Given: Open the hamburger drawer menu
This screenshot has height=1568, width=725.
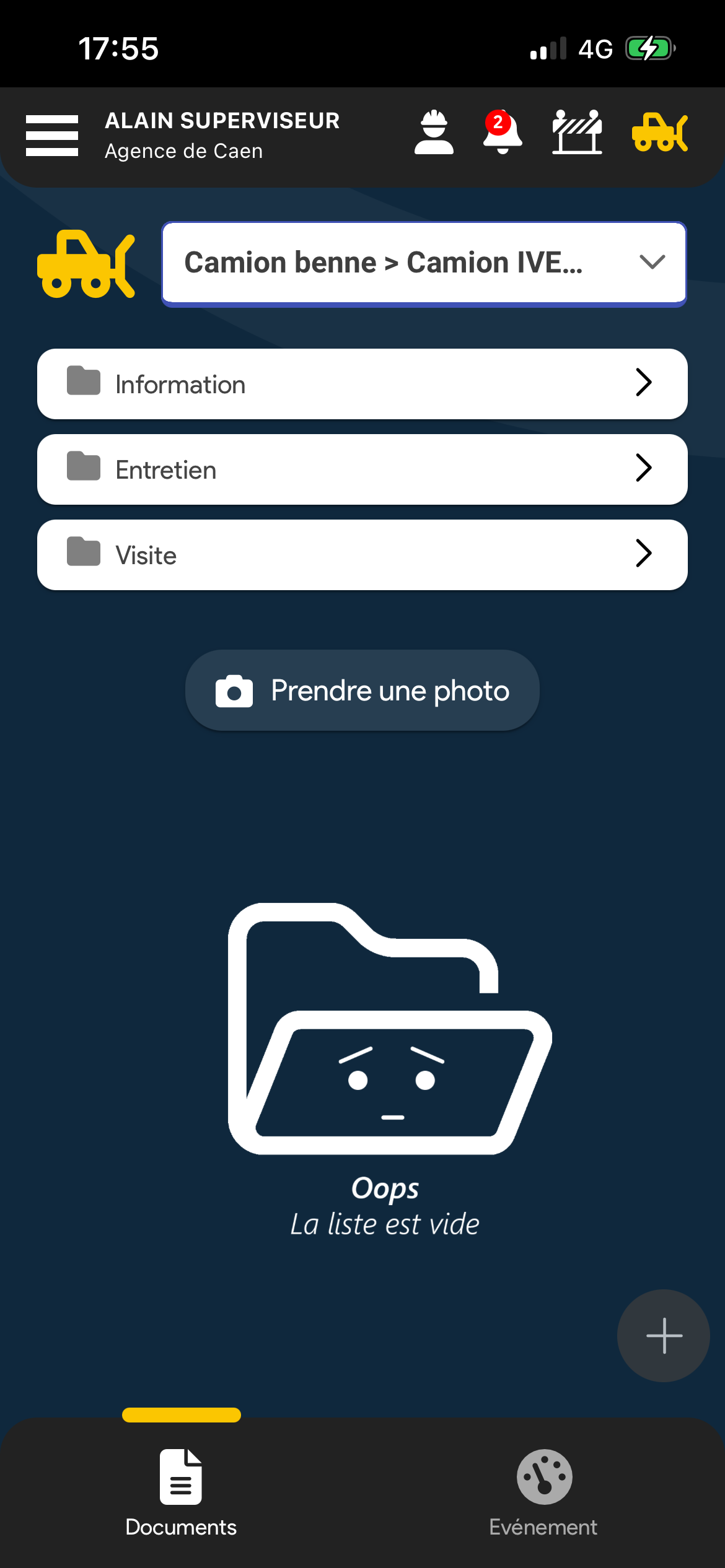Looking at the screenshot, I should pyautogui.click(x=52, y=135).
